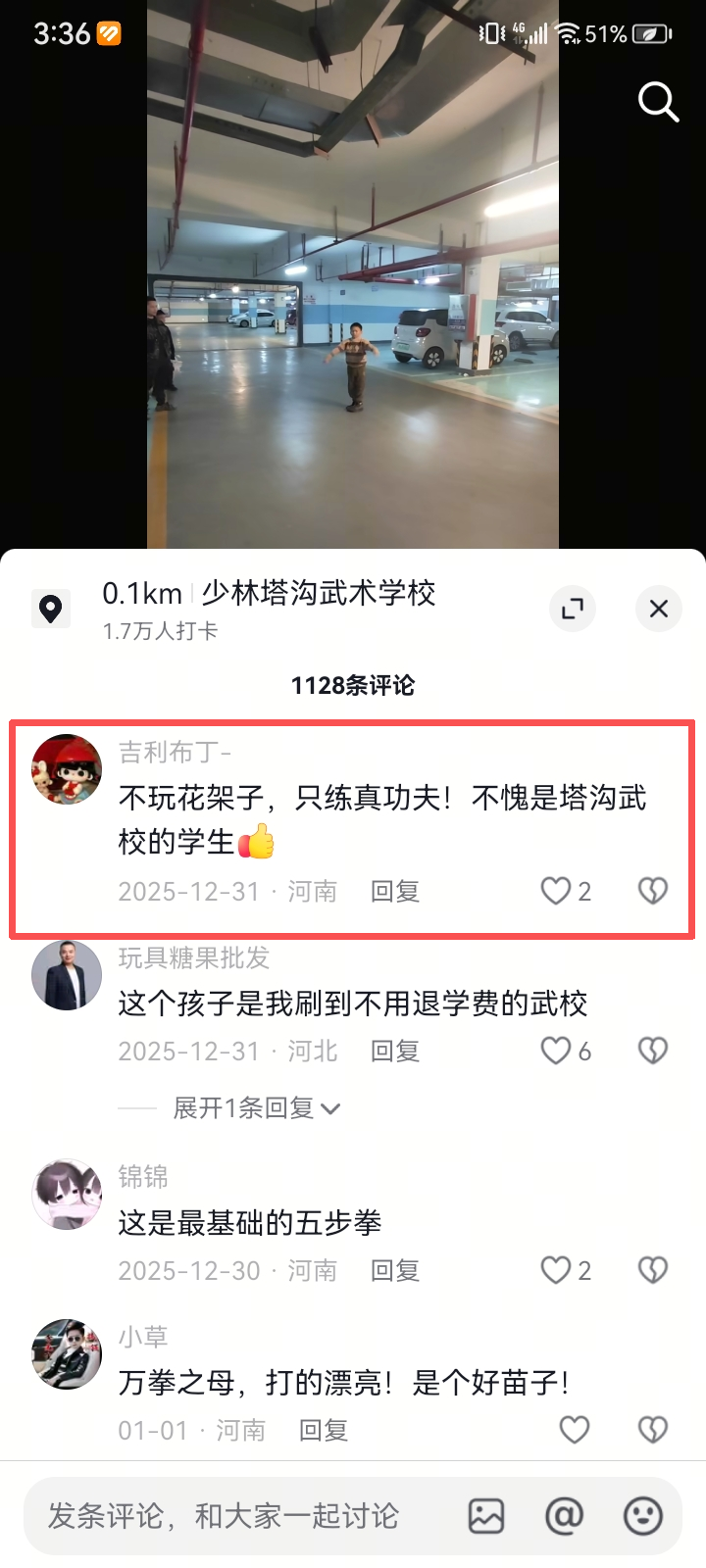
Task: Expand the 1 hidden reply under 玩具糖果批发
Action: 254,1107
